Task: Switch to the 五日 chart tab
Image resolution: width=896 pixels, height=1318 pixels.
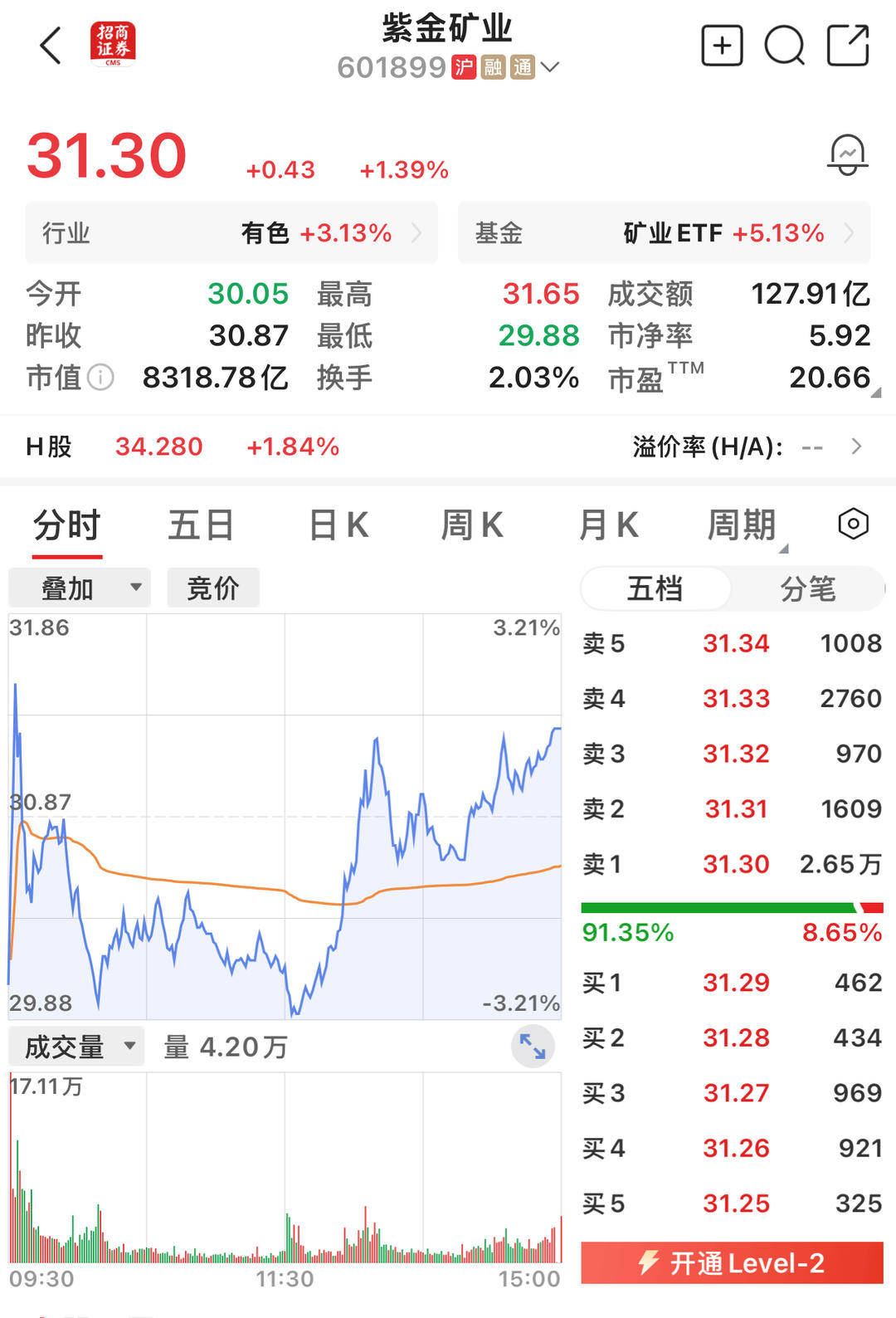Action: [x=201, y=525]
